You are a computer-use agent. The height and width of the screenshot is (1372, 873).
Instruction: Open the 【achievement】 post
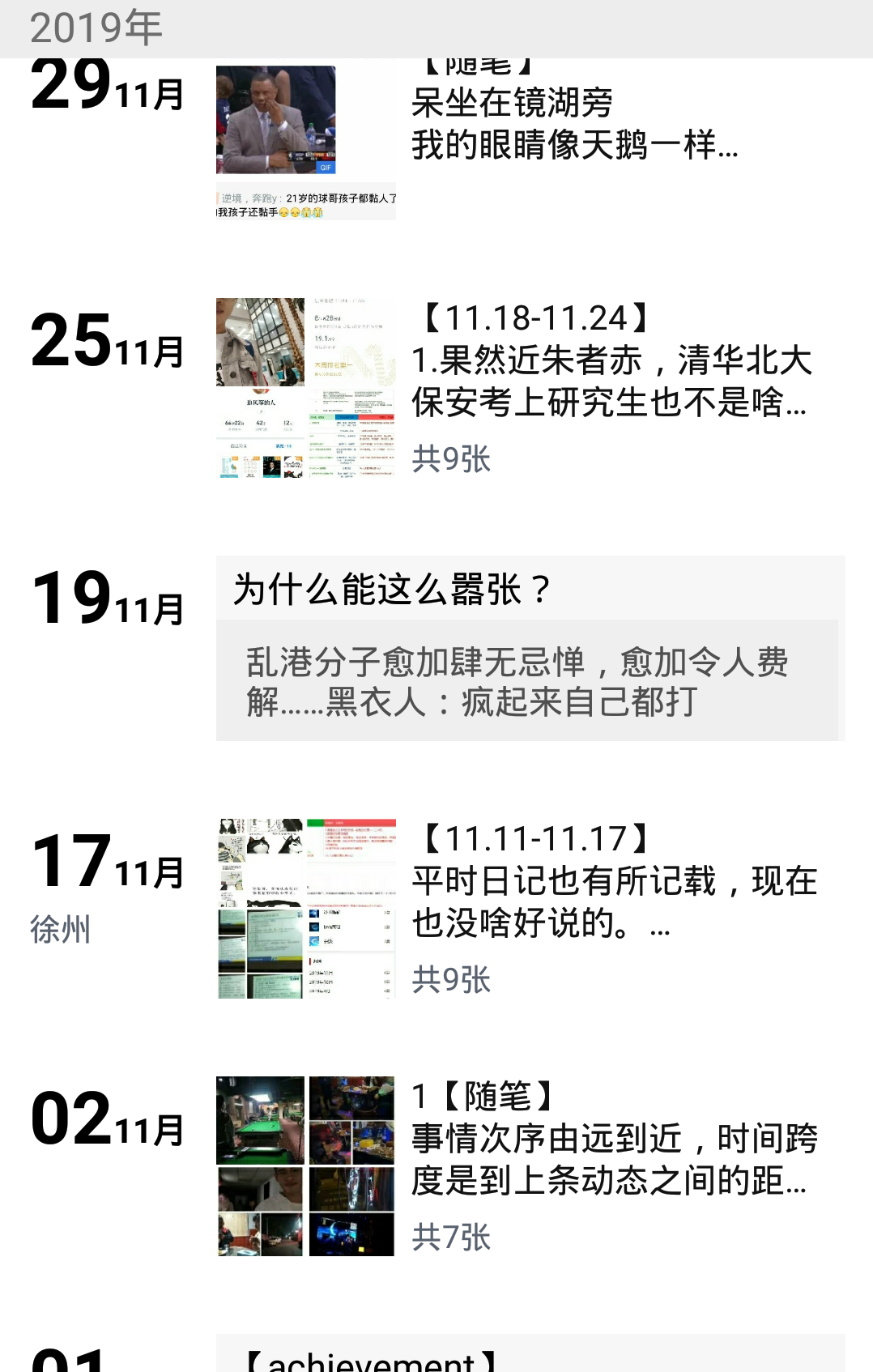point(530,1356)
